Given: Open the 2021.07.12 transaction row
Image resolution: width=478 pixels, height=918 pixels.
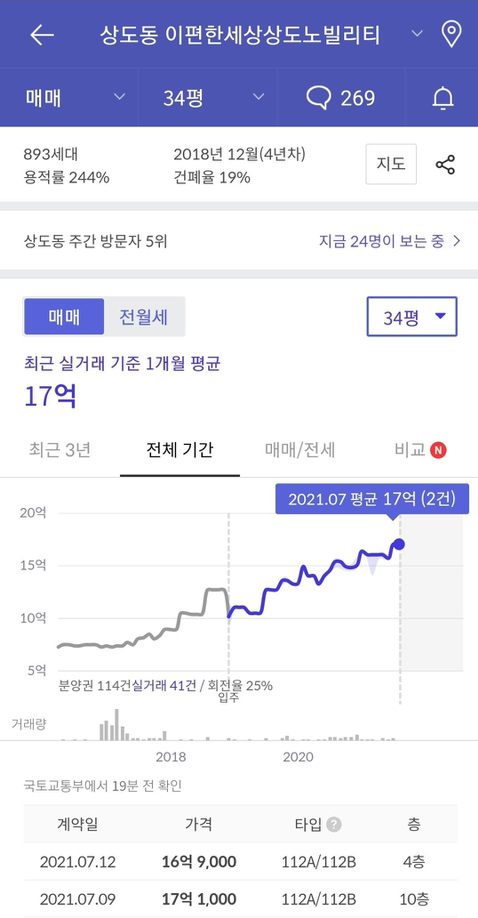Looking at the screenshot, I should pos(241,862).
